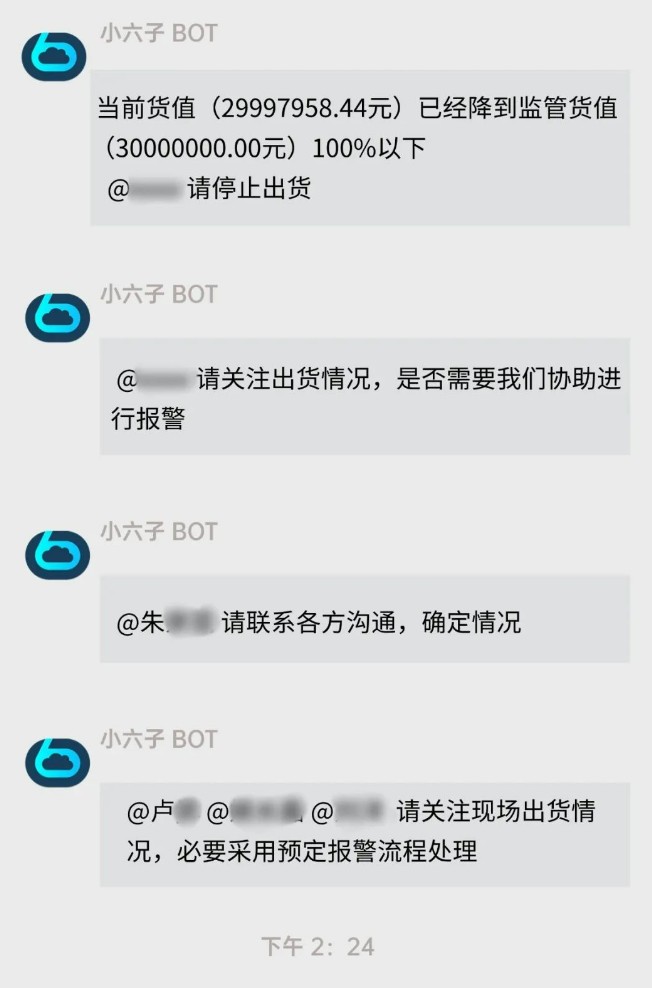The height and width of the screenshot is (988, 652).
Task: Open the @朱 mention in the message
Action: [x=165, y=622]
